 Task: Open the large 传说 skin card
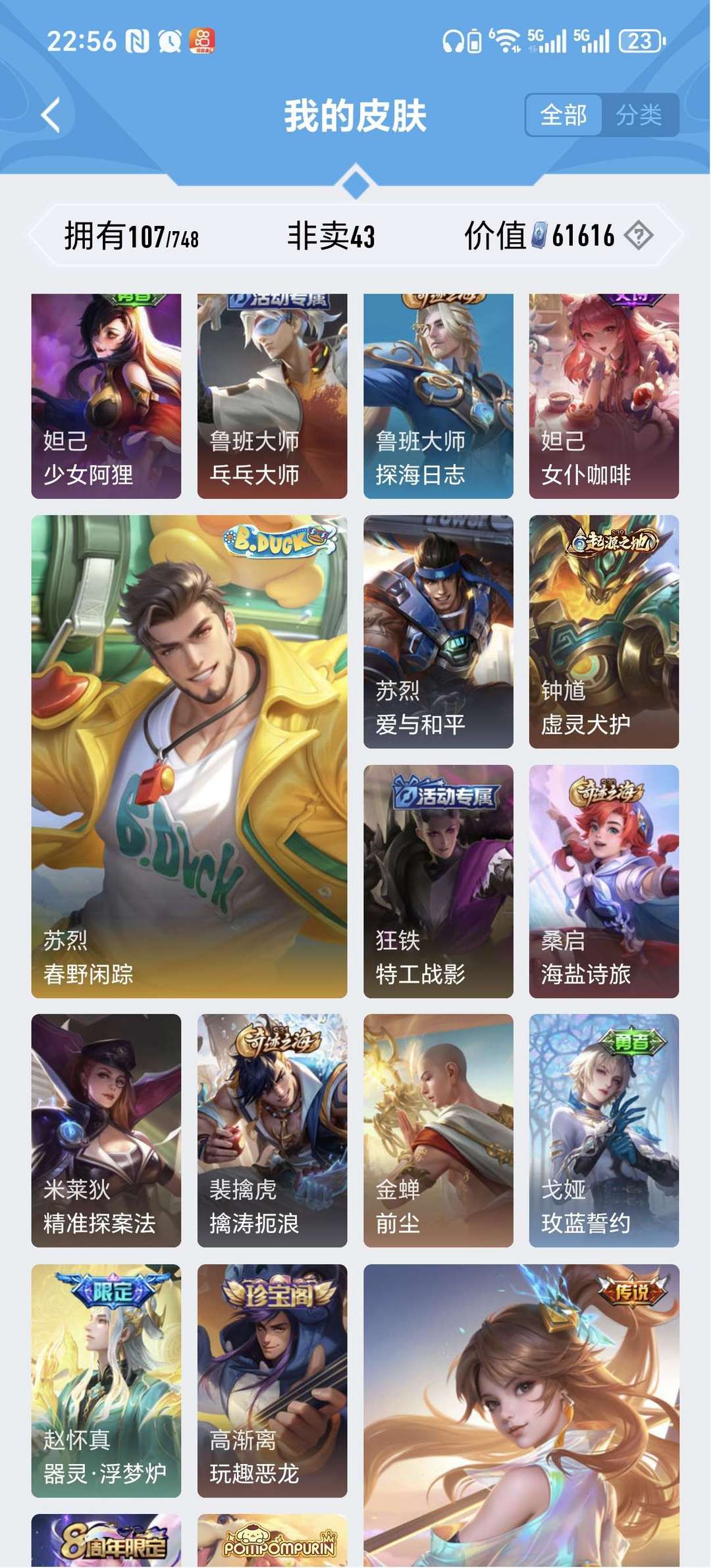click(521, 1415)
